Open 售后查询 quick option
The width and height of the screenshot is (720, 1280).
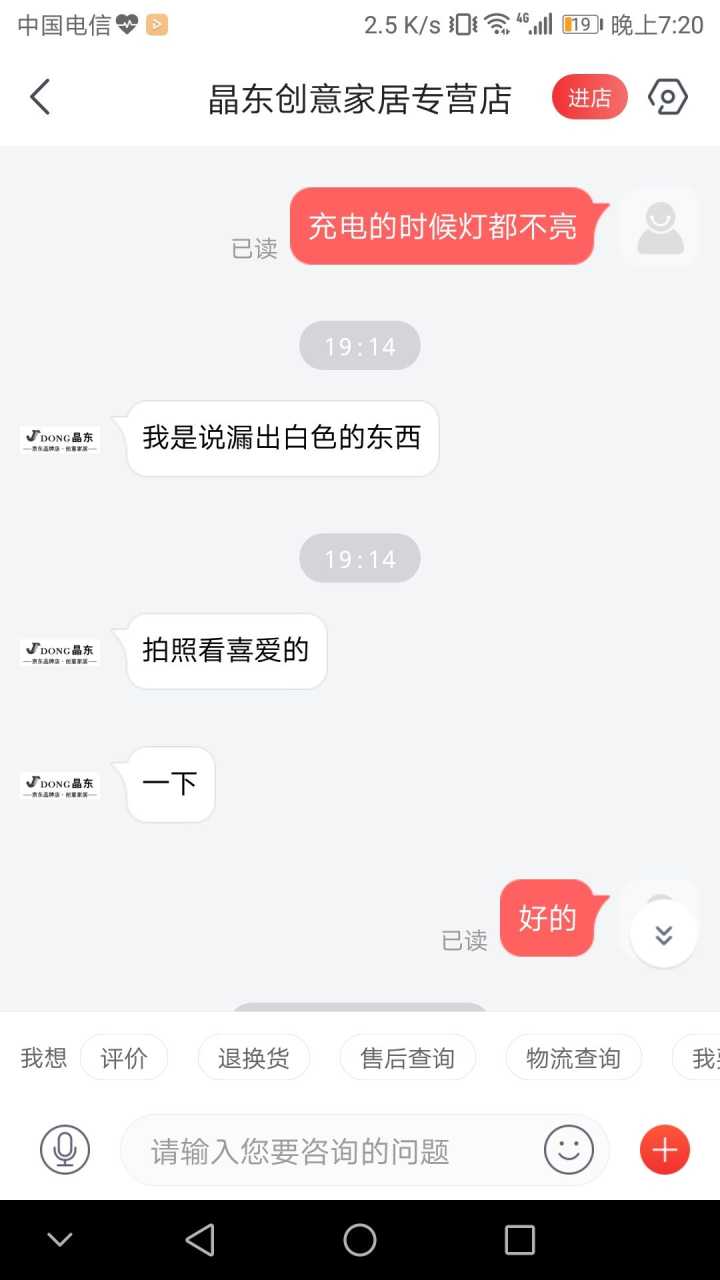407,1058
